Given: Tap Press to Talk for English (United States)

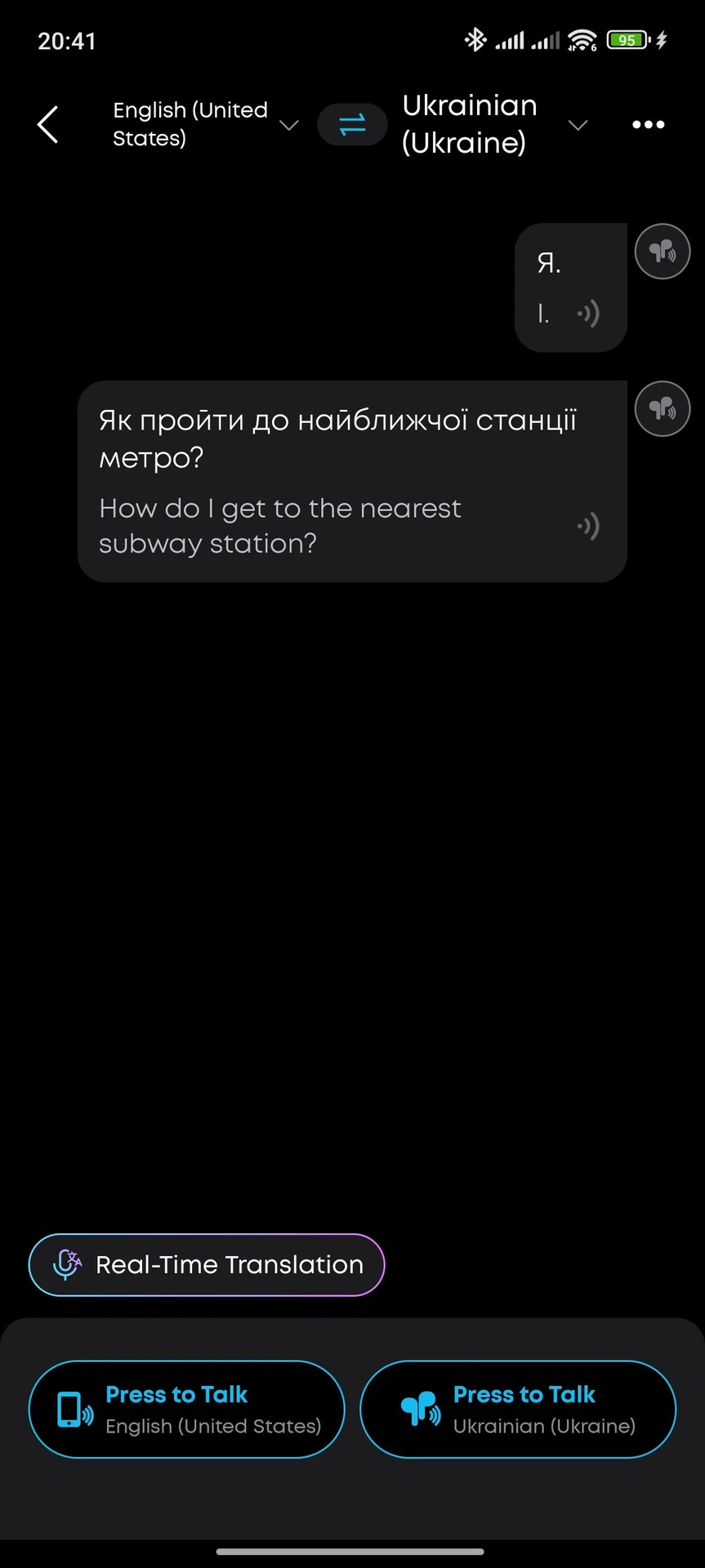Looking at the screenshot, I should tap(187, 1409).
